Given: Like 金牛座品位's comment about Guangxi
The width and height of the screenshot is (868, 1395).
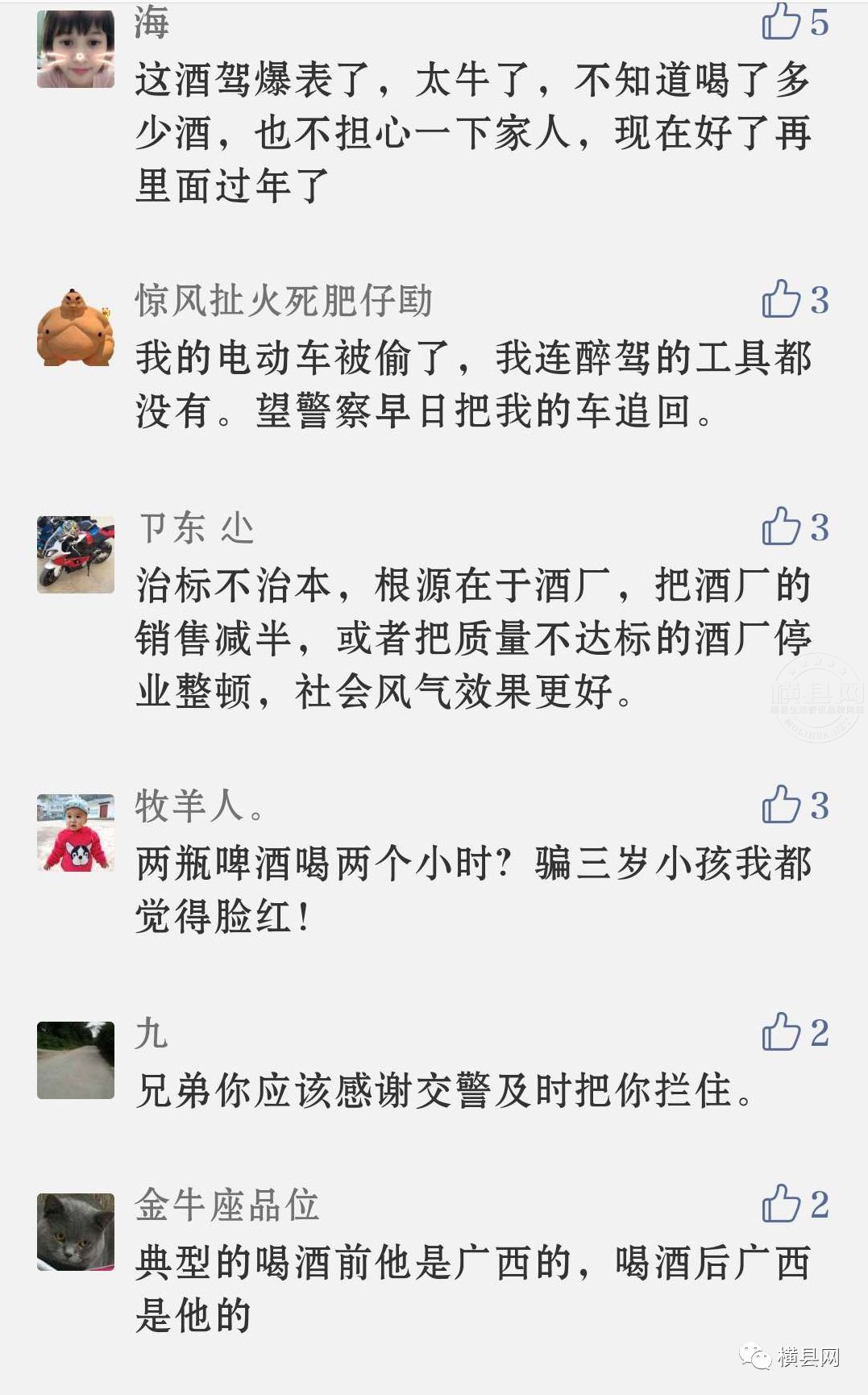Looking at the screenshot, I should (781, 1204).
